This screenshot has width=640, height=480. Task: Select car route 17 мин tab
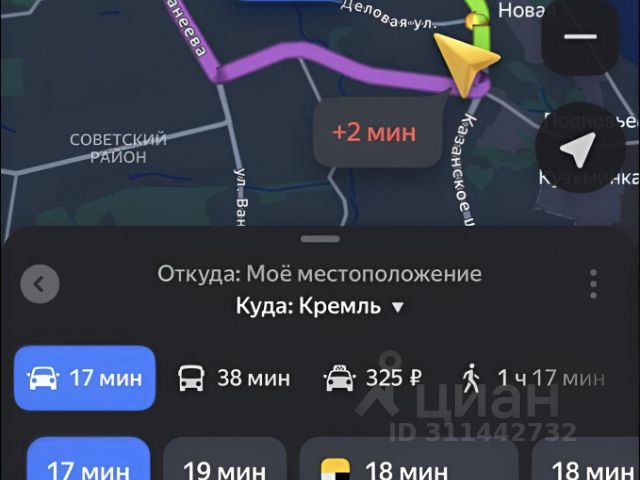84,378
